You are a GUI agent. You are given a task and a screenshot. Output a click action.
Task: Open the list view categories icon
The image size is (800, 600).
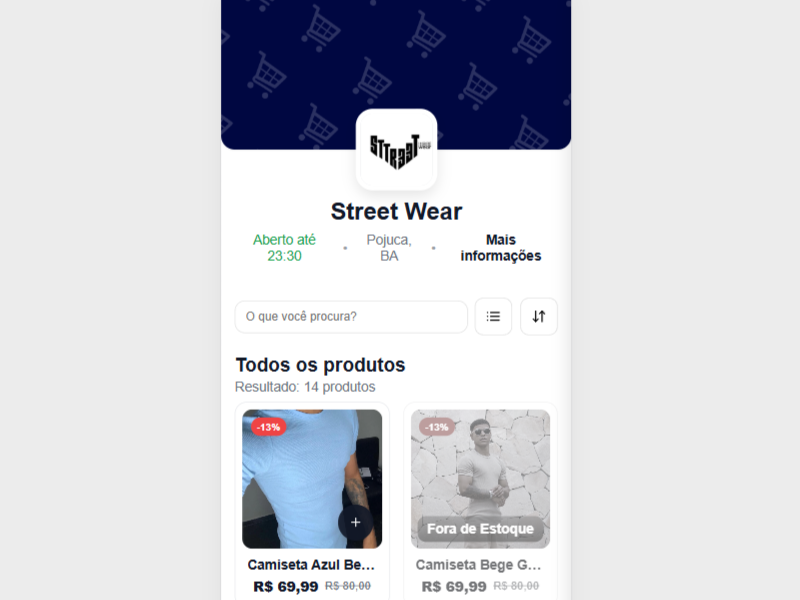tap(493, 317)
